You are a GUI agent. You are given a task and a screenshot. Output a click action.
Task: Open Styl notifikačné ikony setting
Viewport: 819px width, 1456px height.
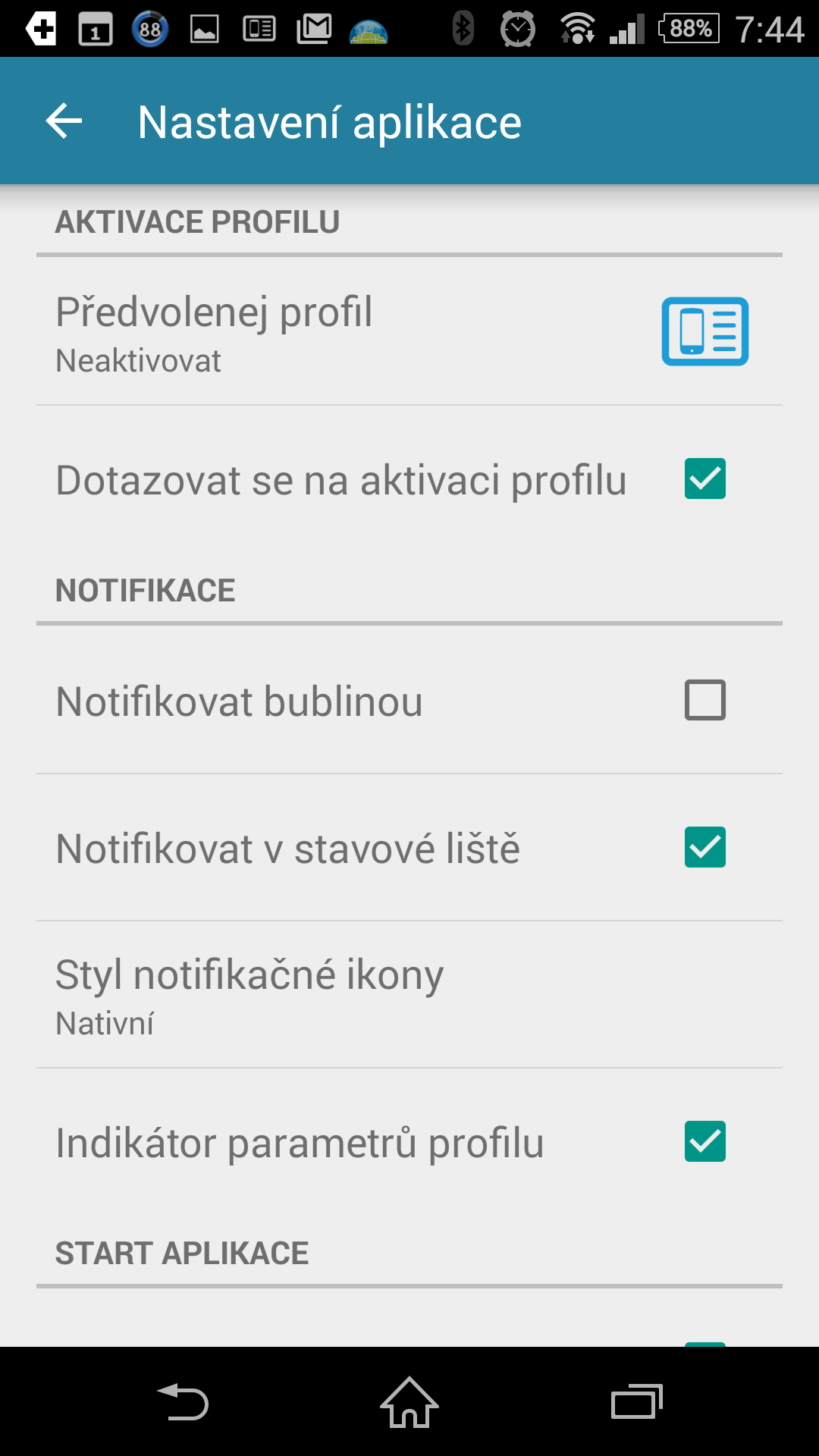[409, 995]
